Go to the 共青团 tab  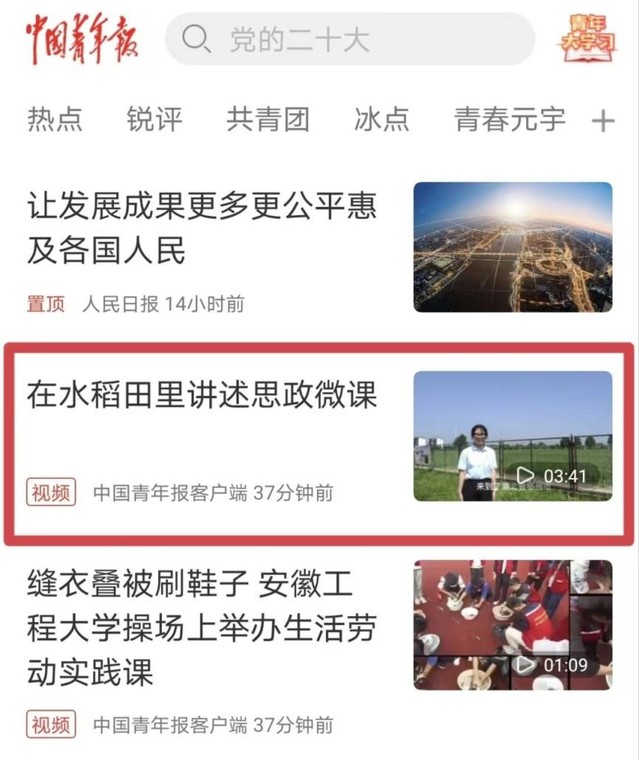(x=267, y=120)
